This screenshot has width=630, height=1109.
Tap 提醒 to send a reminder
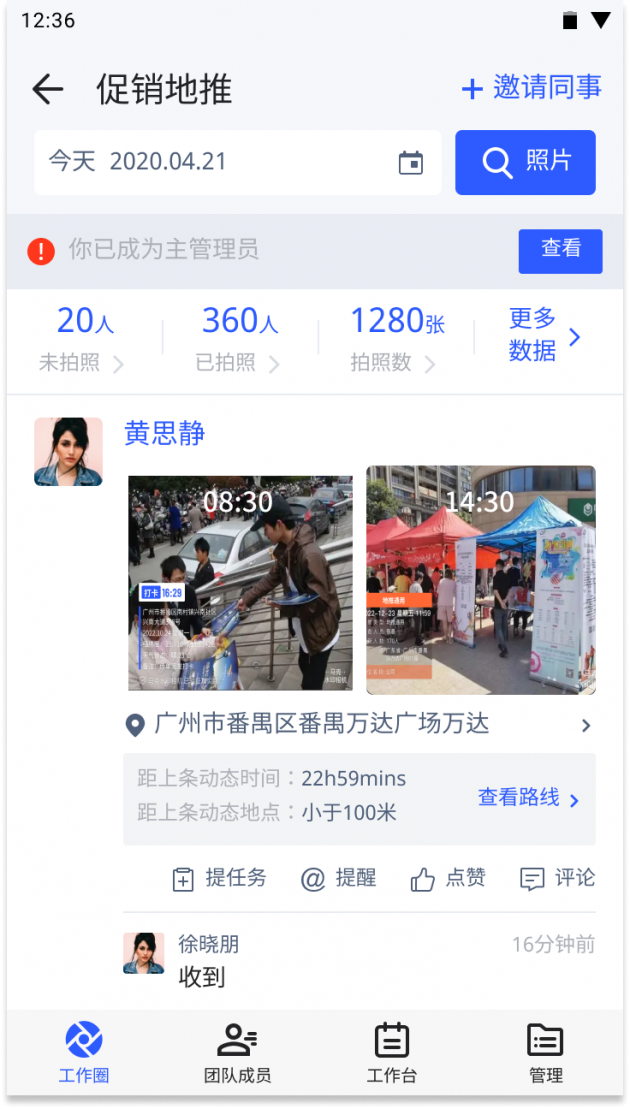point(339,878)
